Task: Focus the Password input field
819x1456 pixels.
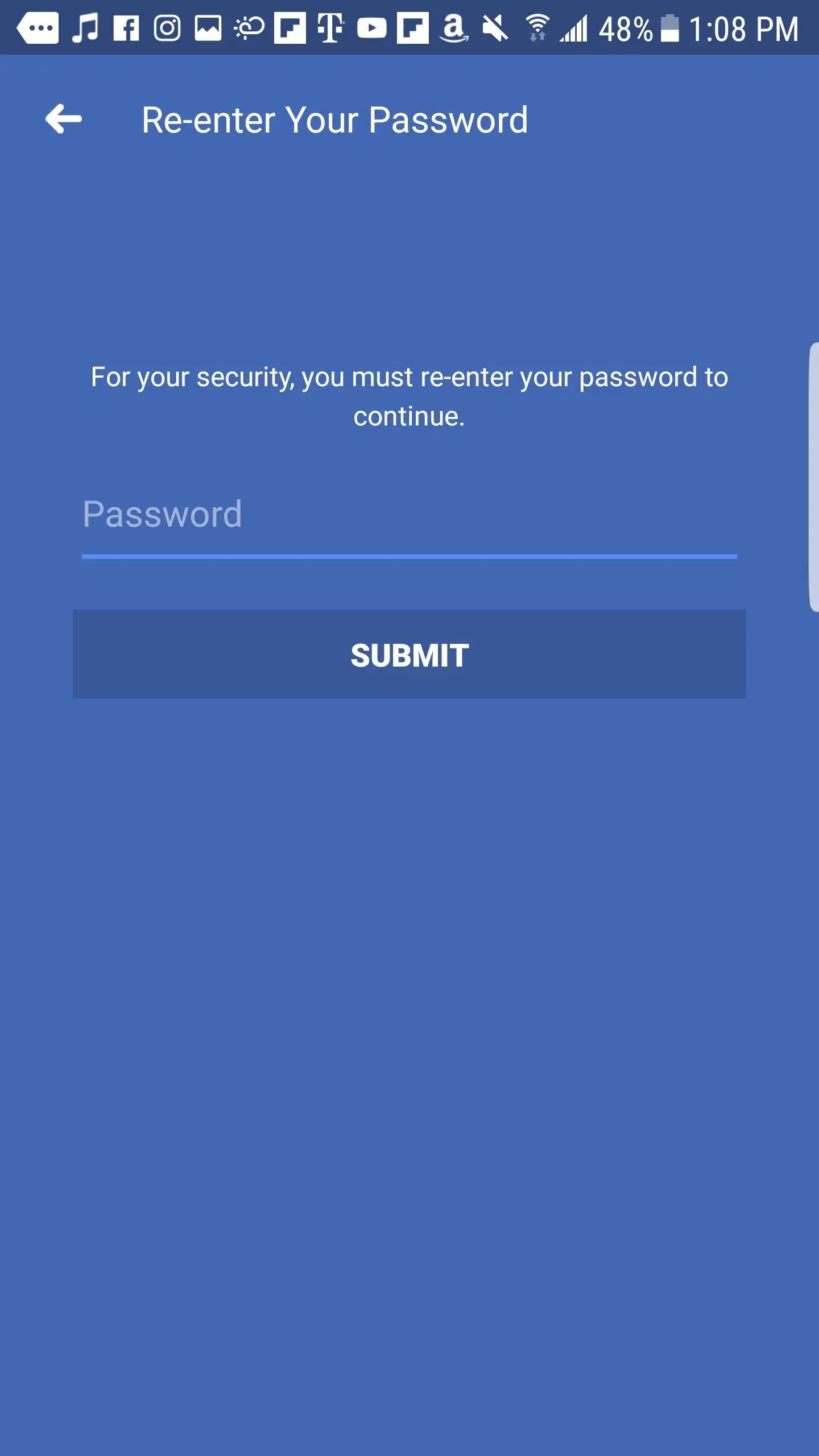Action: 408,515
